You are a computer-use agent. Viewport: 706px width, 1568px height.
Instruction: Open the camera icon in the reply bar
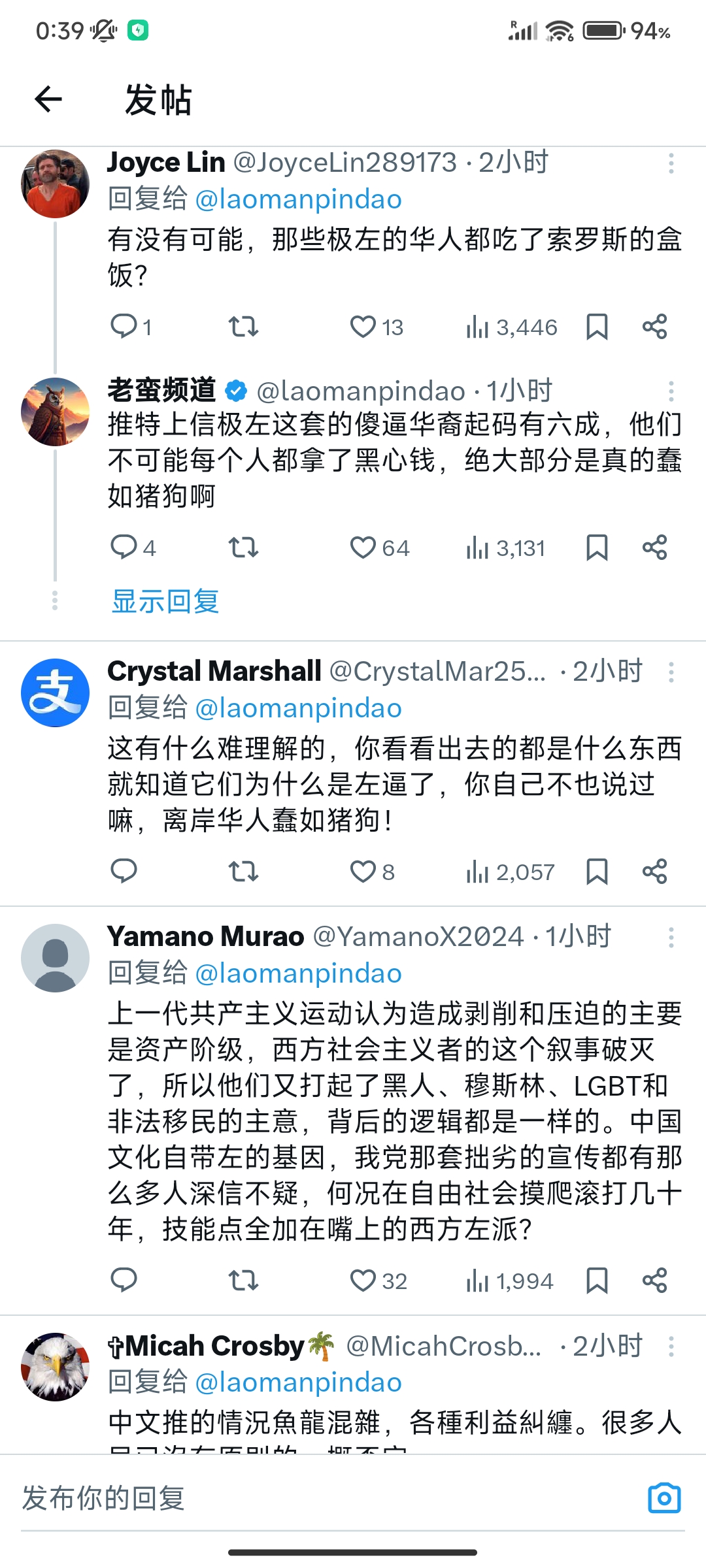[664, 1498]
